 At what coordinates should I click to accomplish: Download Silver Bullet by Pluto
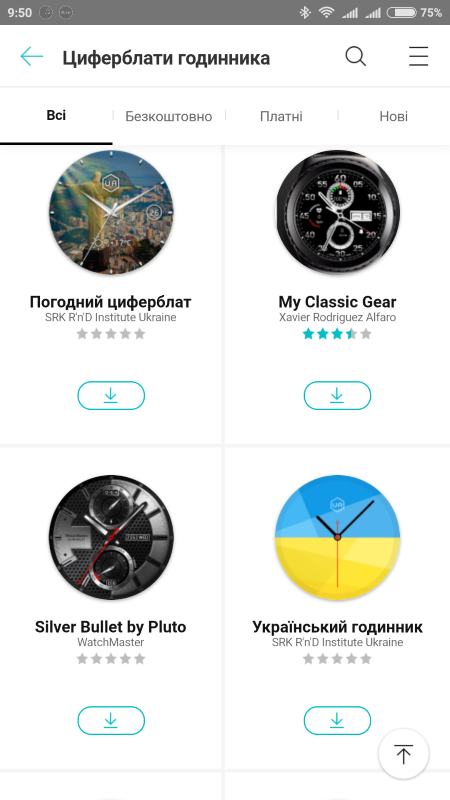[111, 720]
